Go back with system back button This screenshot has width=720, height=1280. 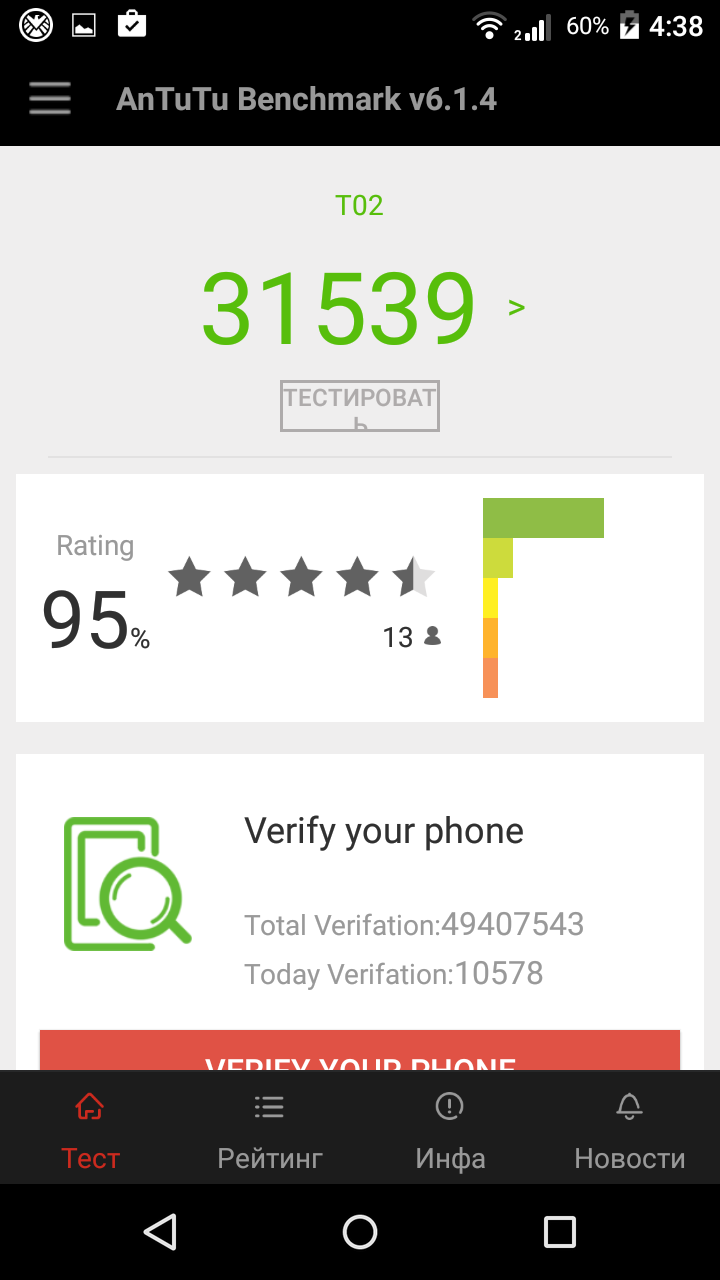pos(160,1232)
